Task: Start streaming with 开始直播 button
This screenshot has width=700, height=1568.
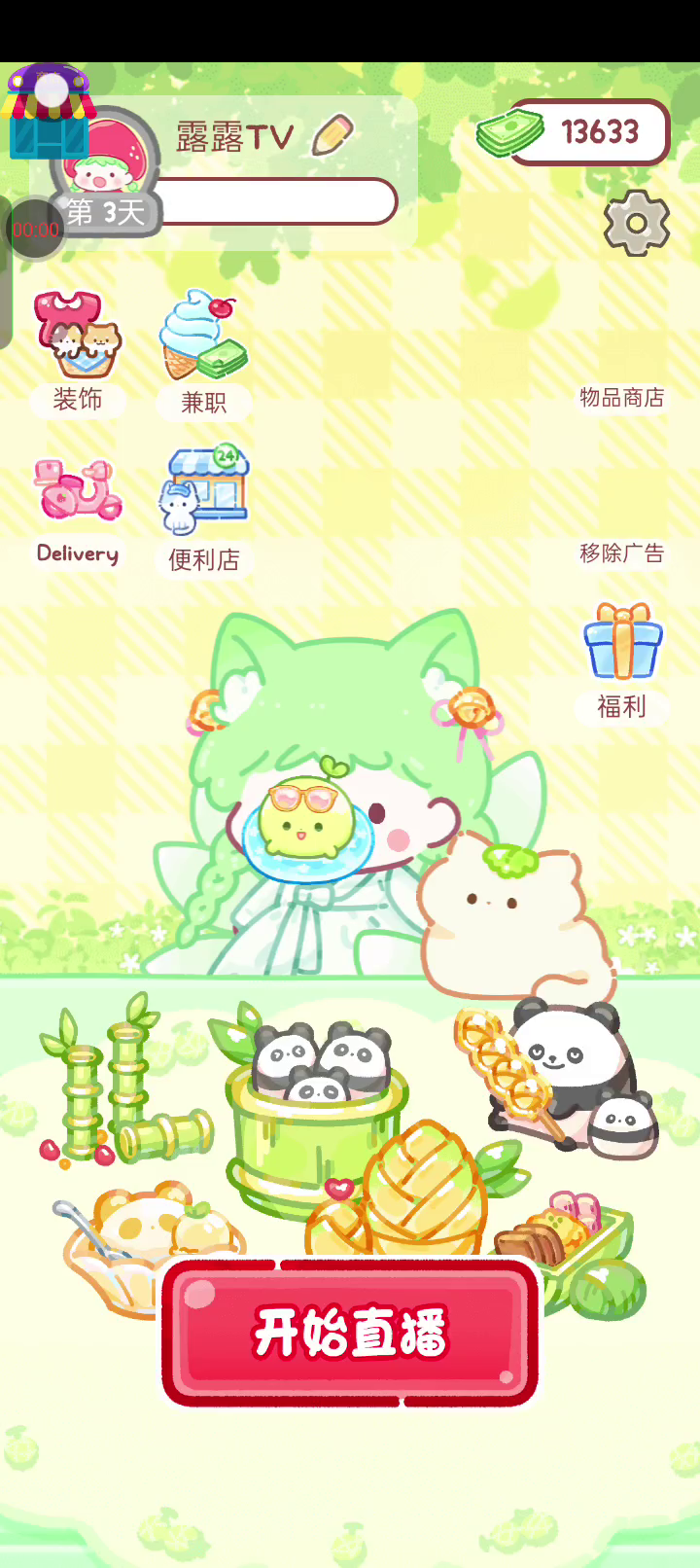Action: [350, 1332]
